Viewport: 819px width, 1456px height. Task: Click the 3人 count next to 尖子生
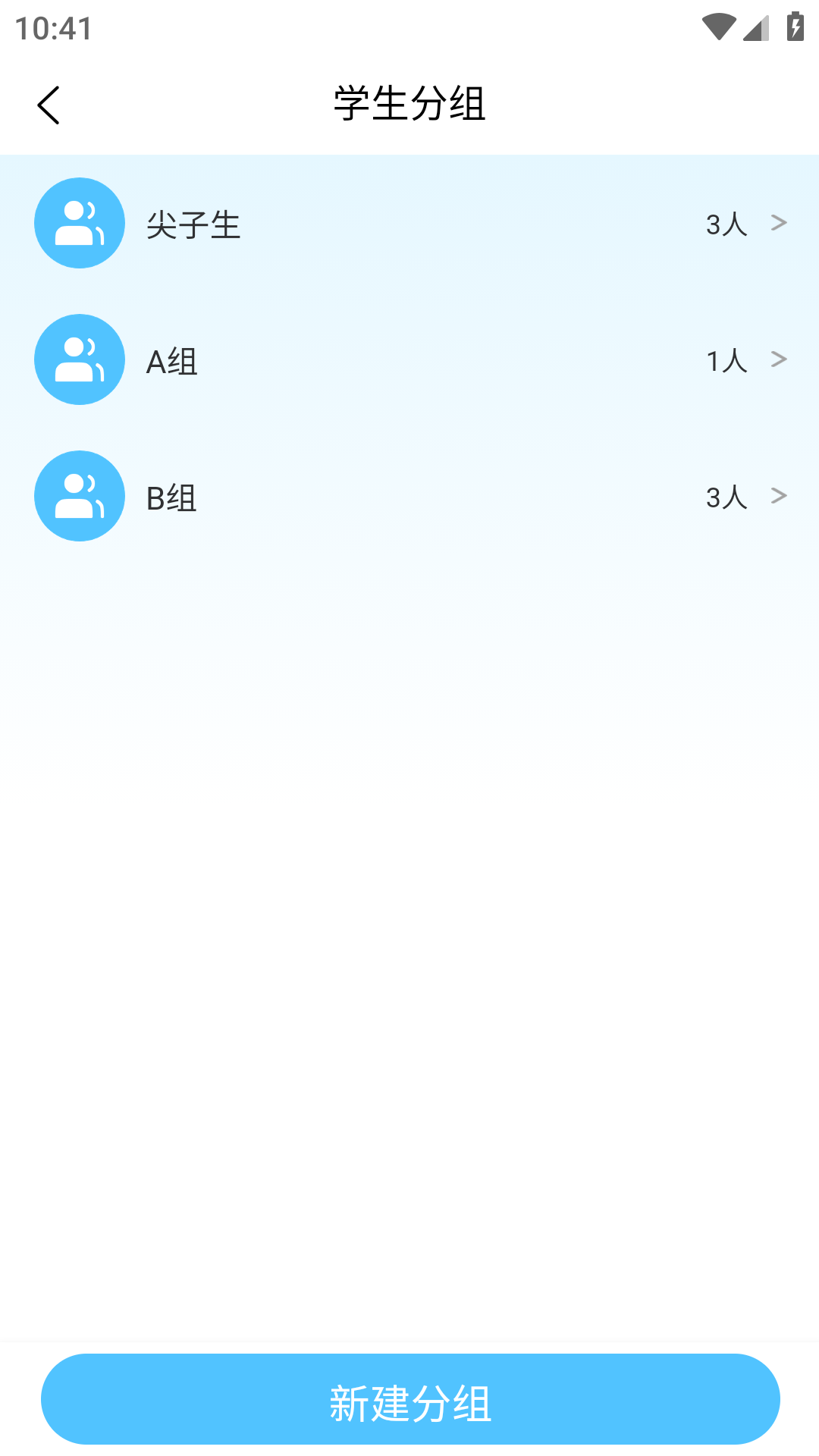pos(726,222)
